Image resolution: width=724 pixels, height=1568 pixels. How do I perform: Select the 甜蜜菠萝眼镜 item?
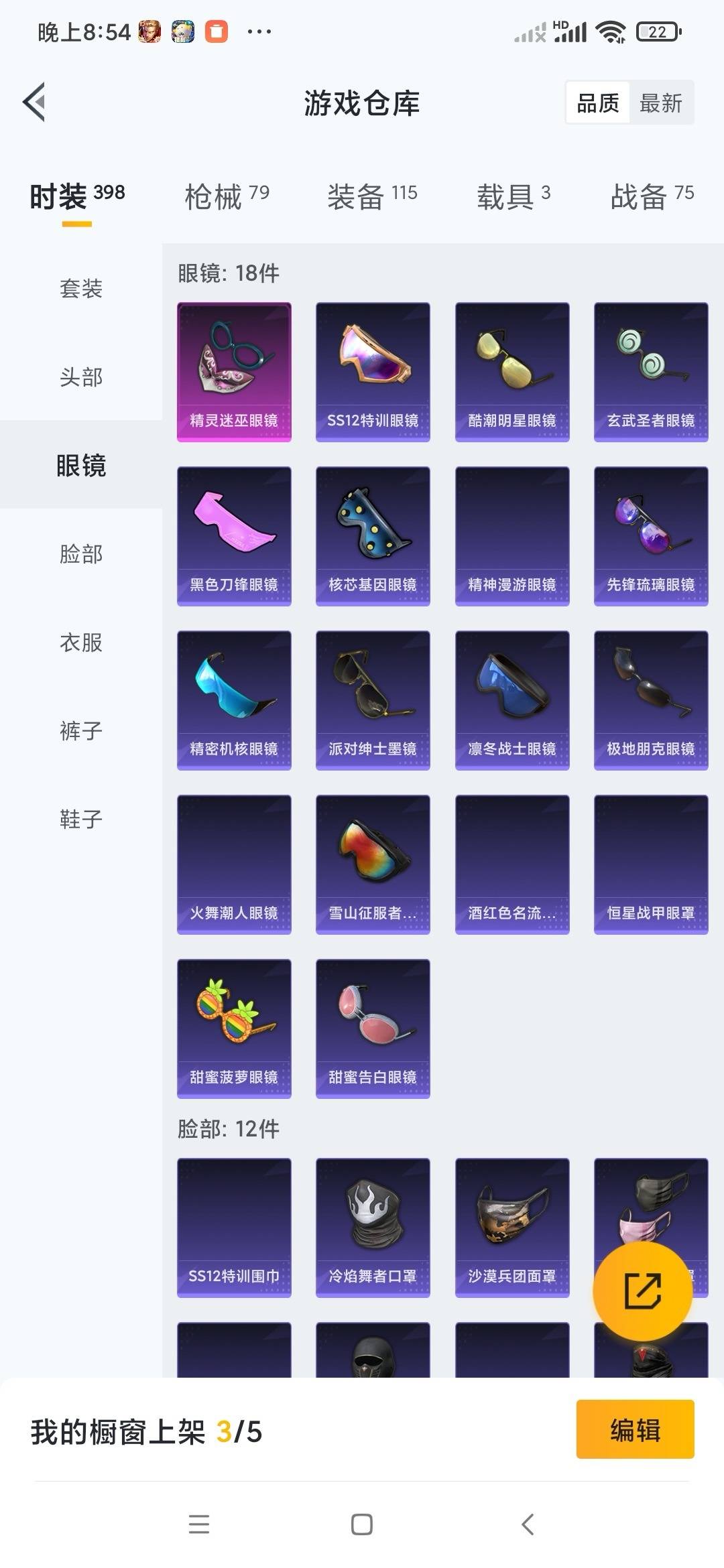pyautogui.click(x=233, y=1029)
